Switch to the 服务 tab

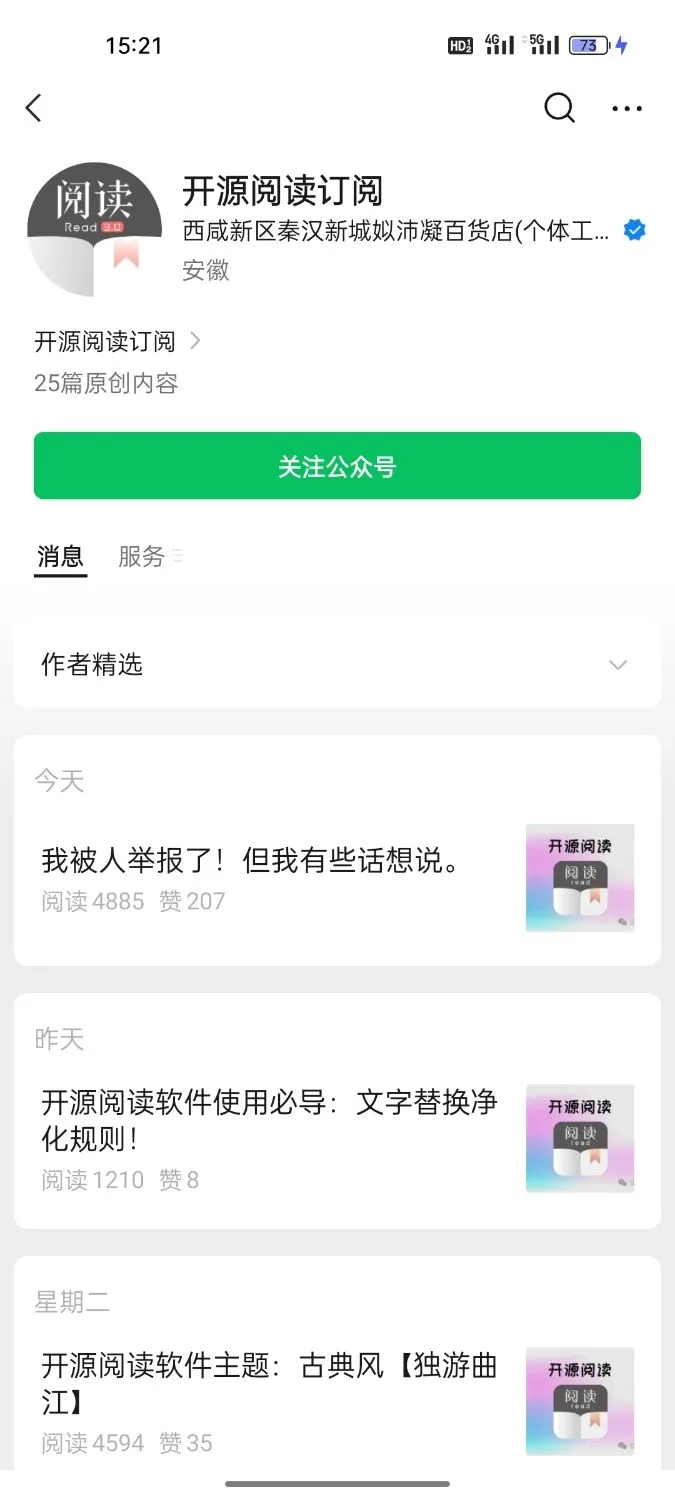point(142,557)
